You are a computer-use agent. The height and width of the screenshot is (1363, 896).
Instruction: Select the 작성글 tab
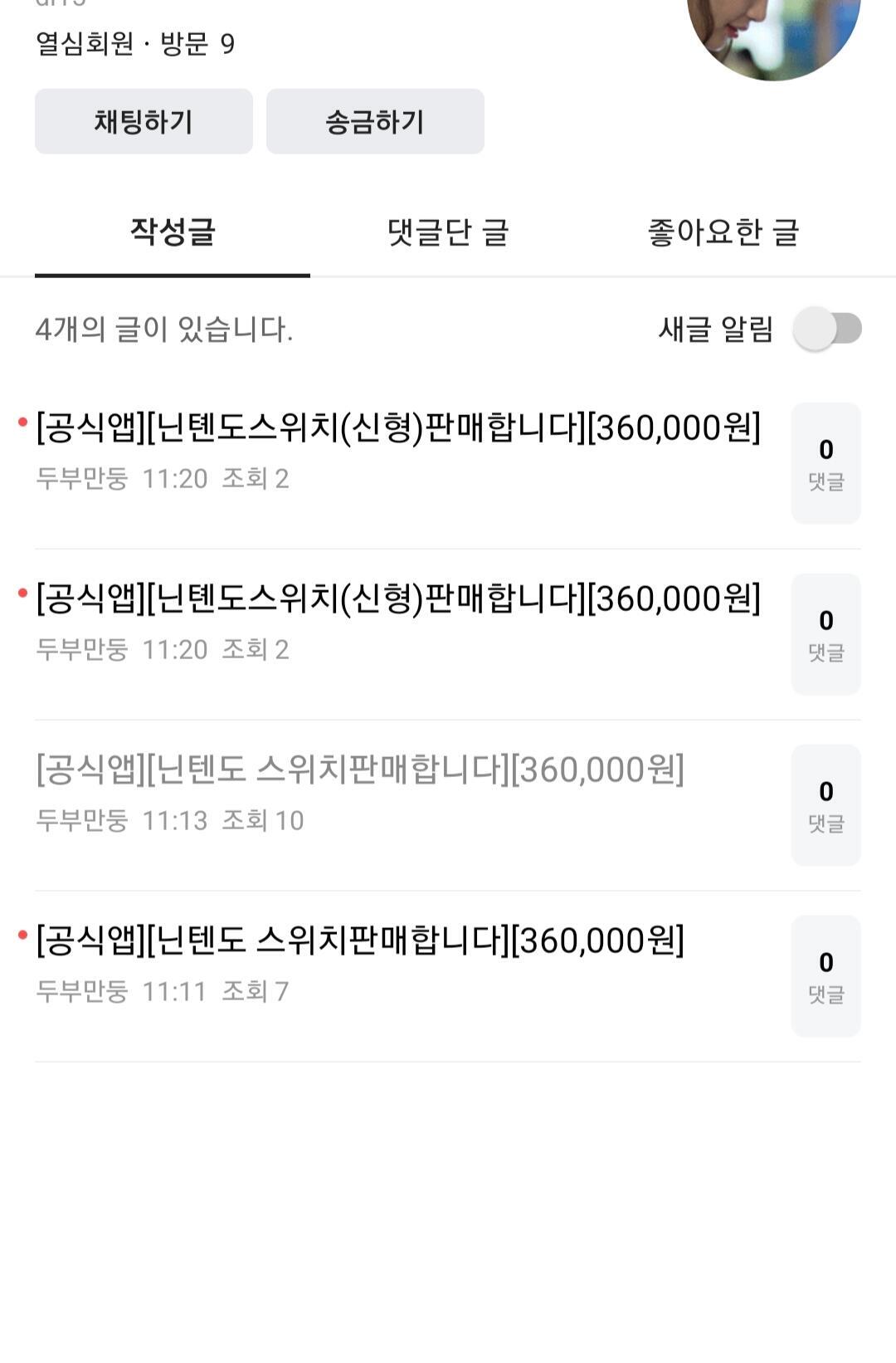tap(173, 232)
